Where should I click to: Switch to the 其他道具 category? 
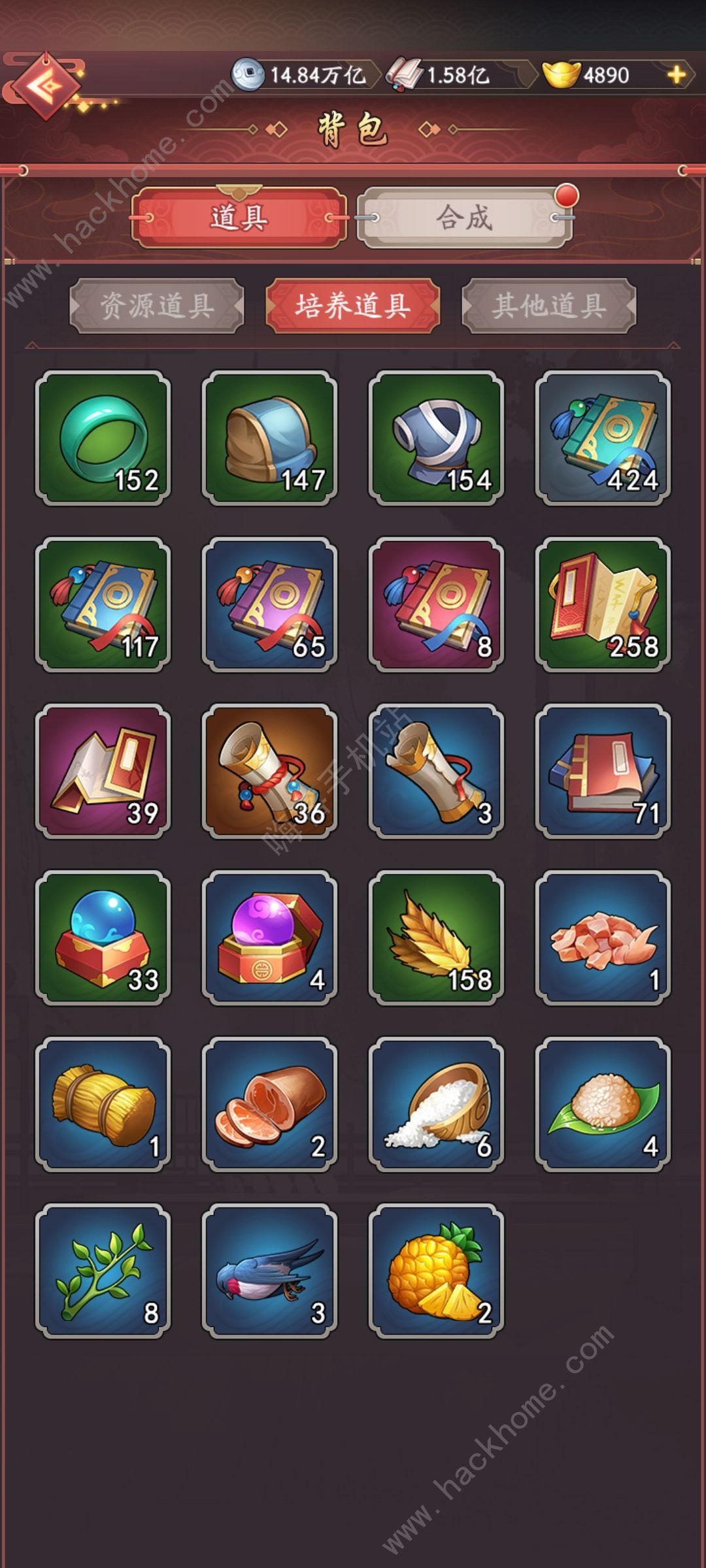(548, 306)
